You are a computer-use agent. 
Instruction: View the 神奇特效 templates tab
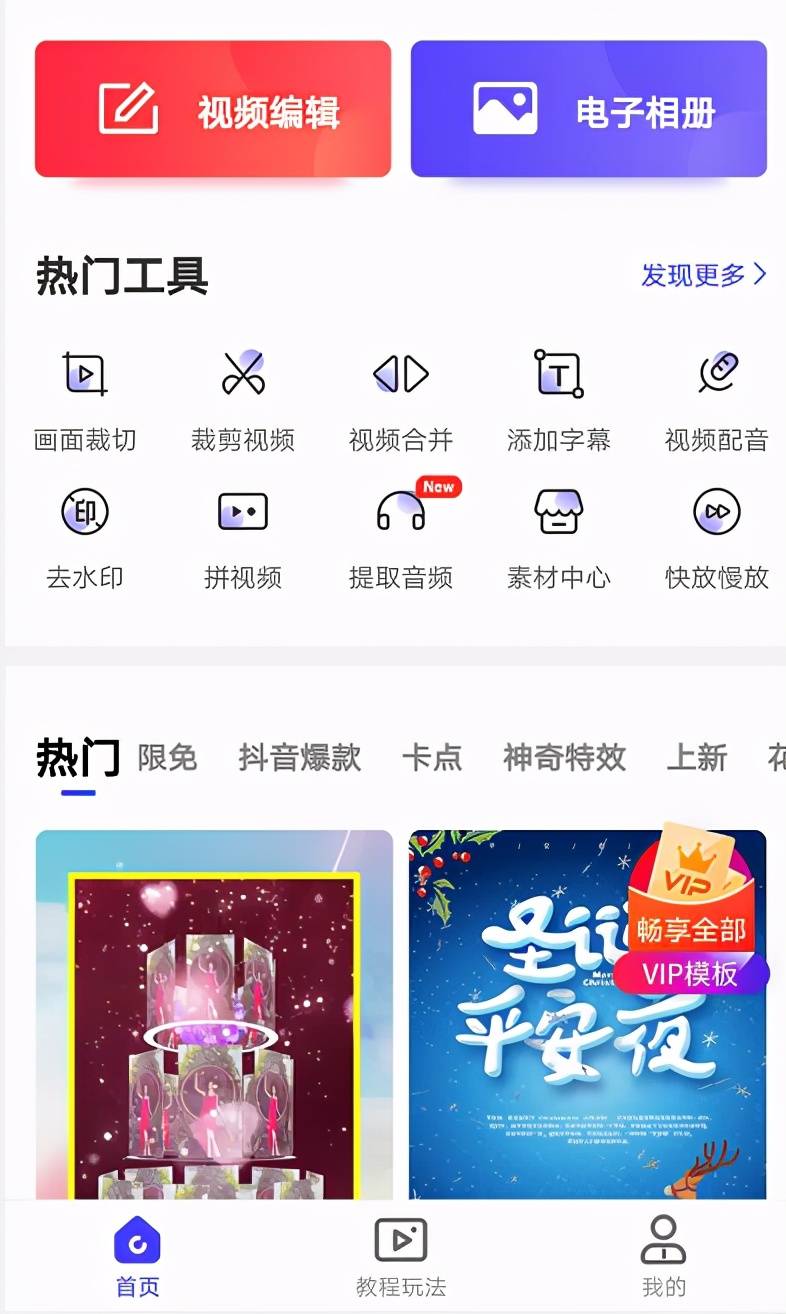click(x=564, y=758)
